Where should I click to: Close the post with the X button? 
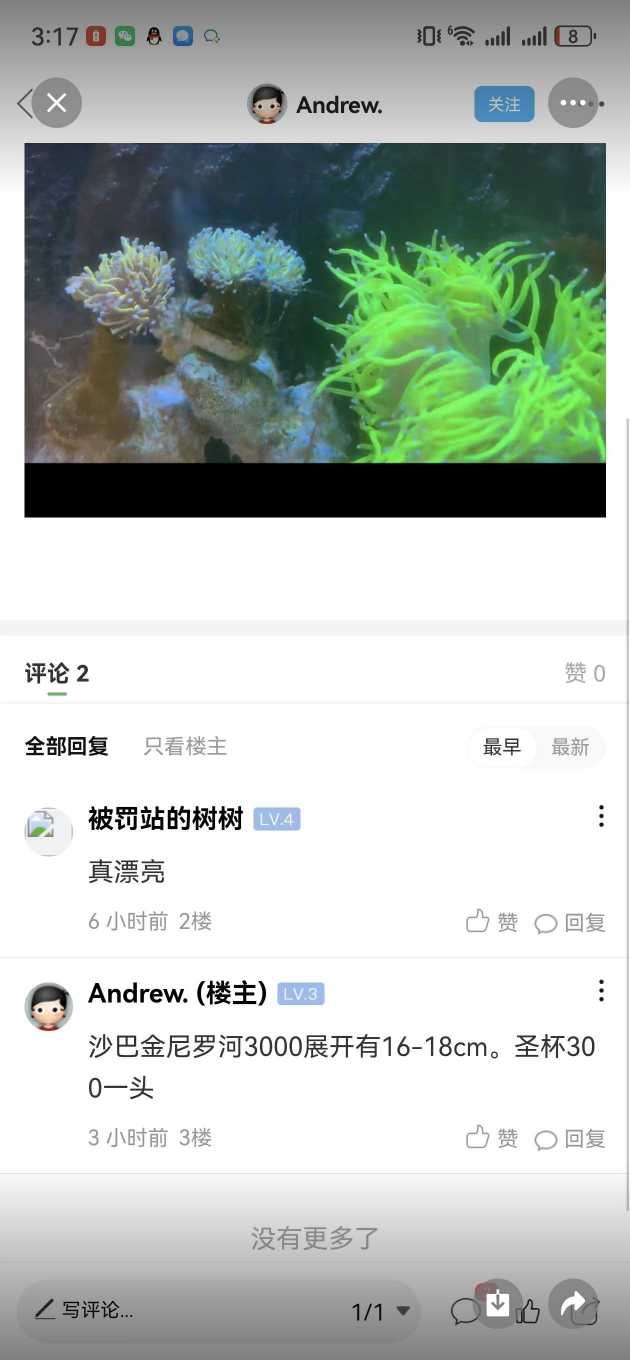56,102
